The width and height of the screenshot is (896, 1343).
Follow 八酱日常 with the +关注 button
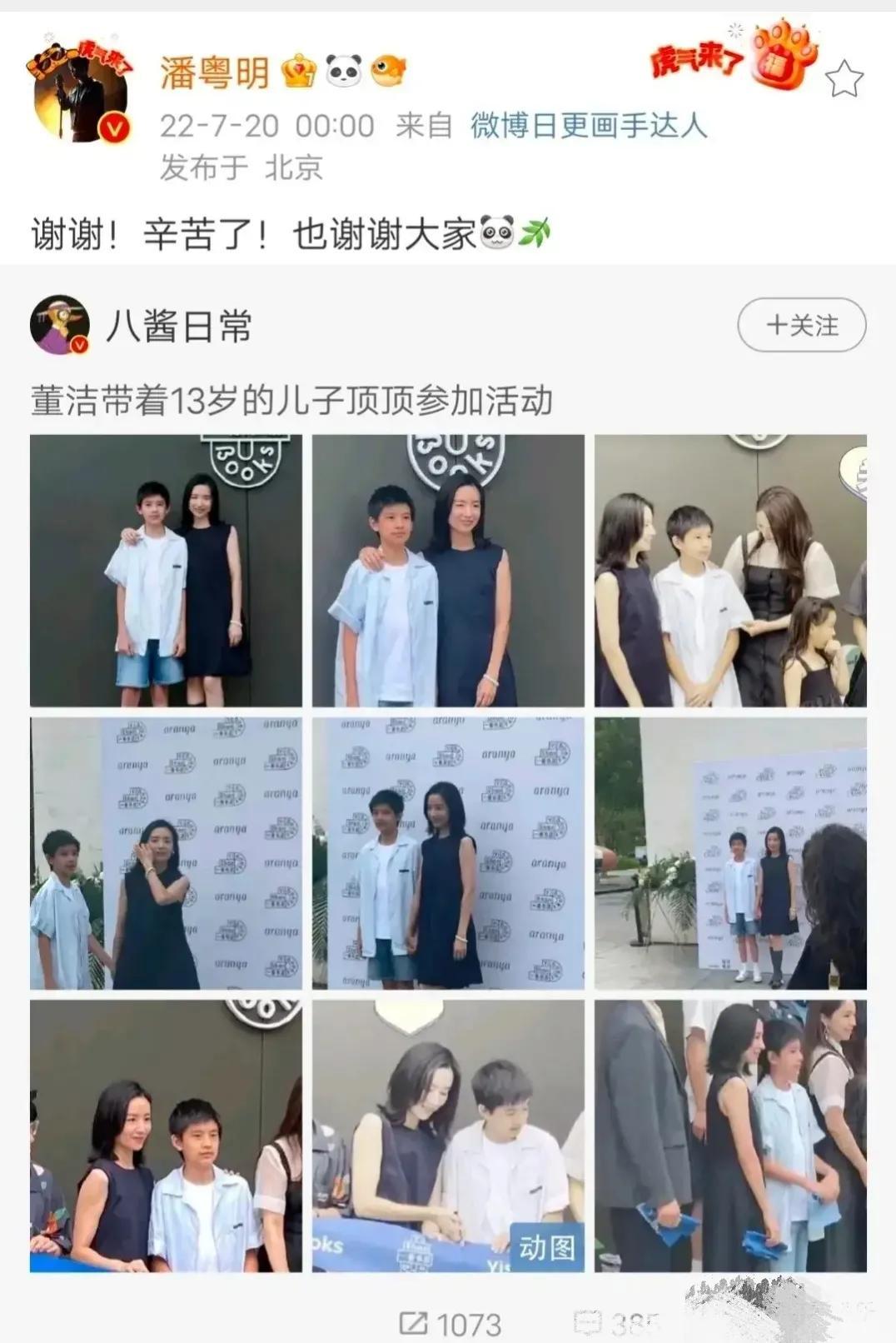tap(801, 325)
